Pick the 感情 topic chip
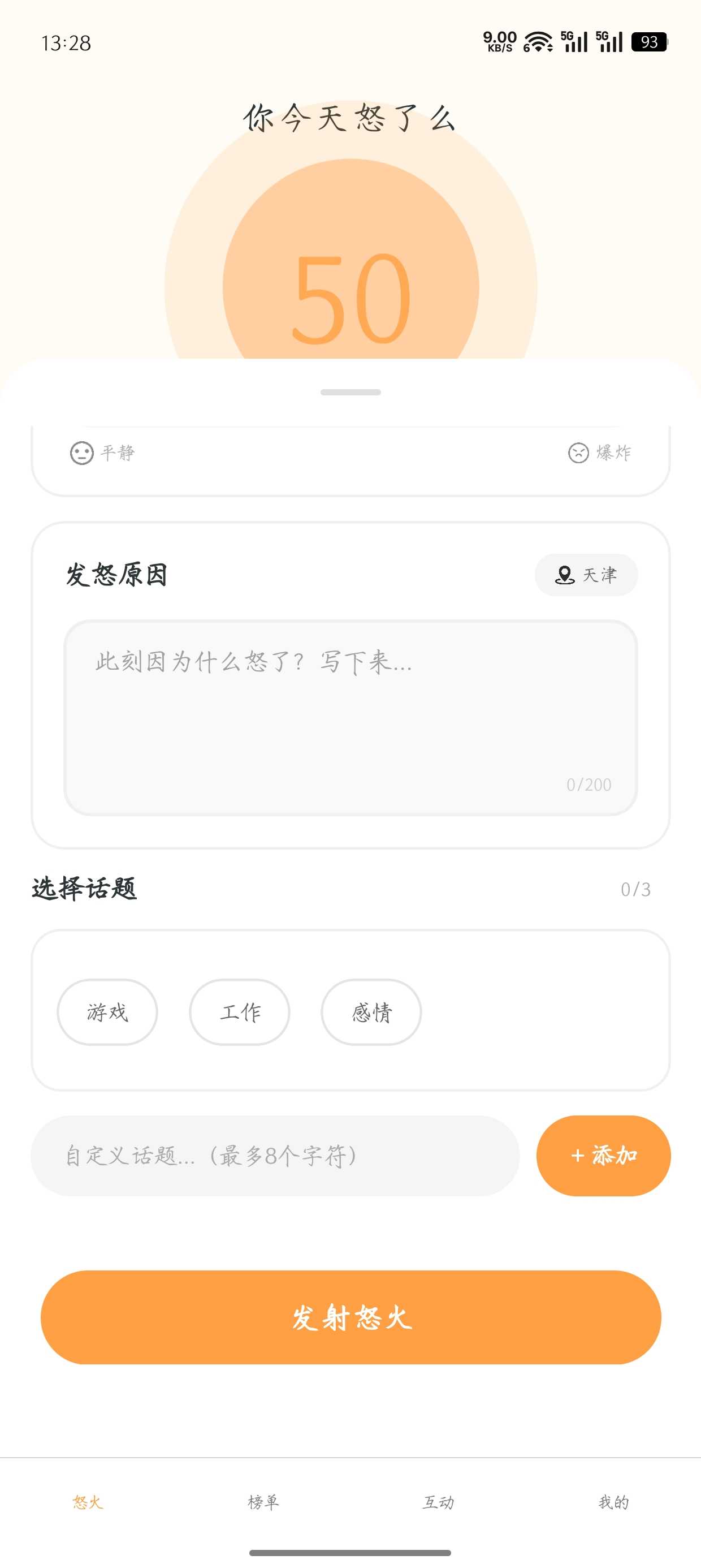The width and height of the screenshot is (701, 1568). [371, 1011]
